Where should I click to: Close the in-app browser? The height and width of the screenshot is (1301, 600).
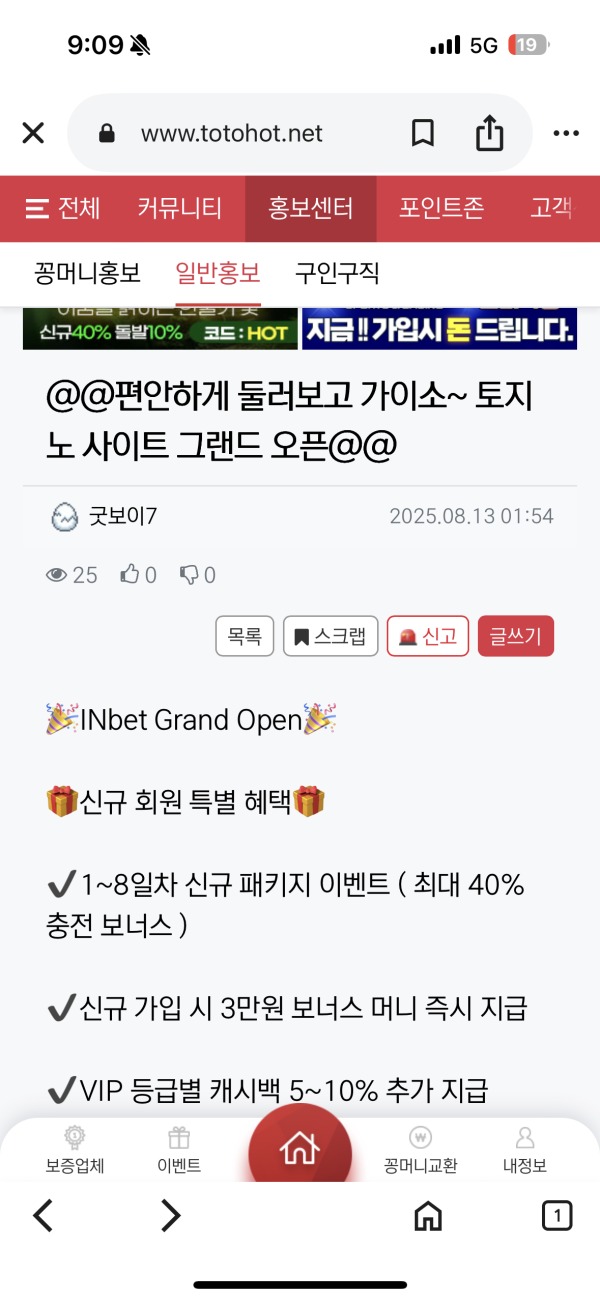(33, 133)
